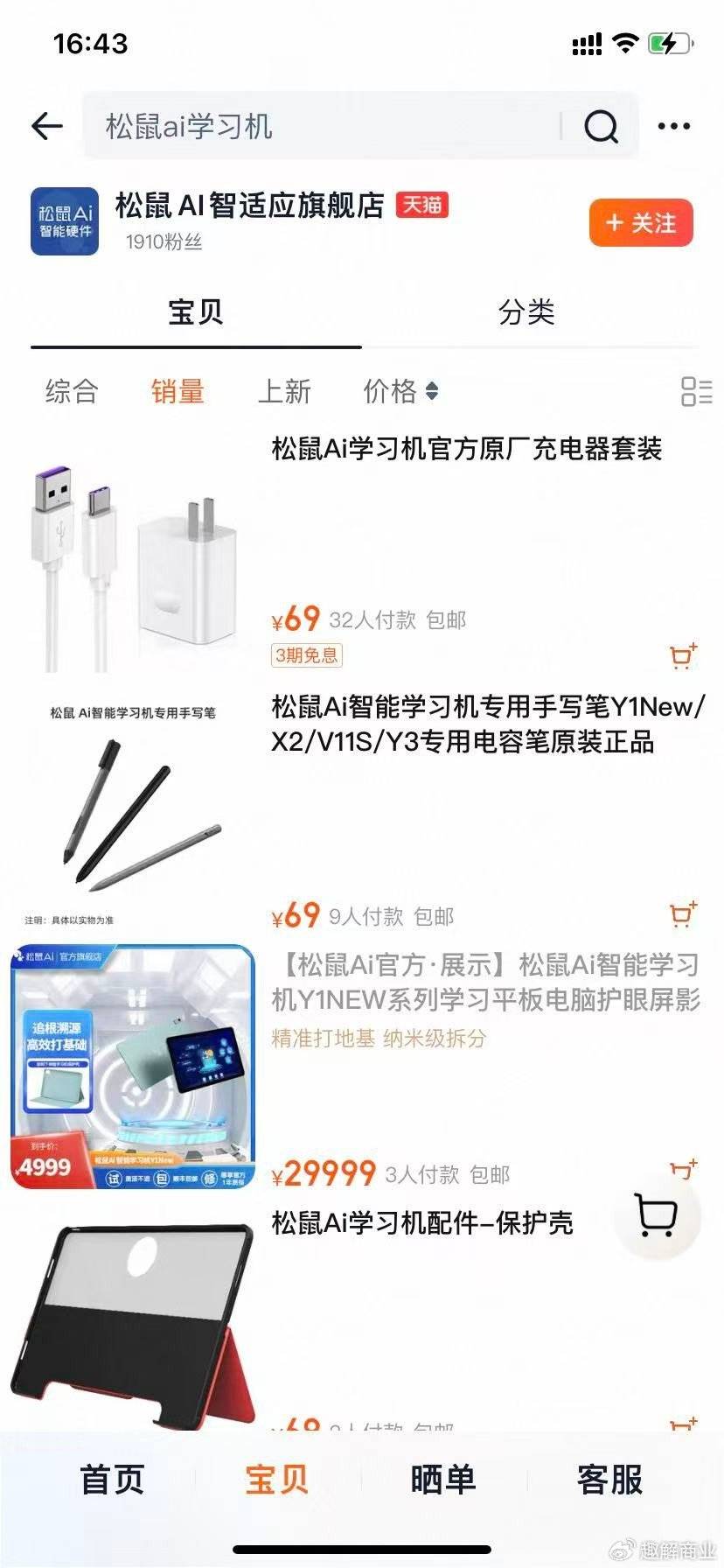Image resolution: width=724 pixels, height=1568 pixels.
Task: Open the 专用手写笔 product listing
Action: 486,724
